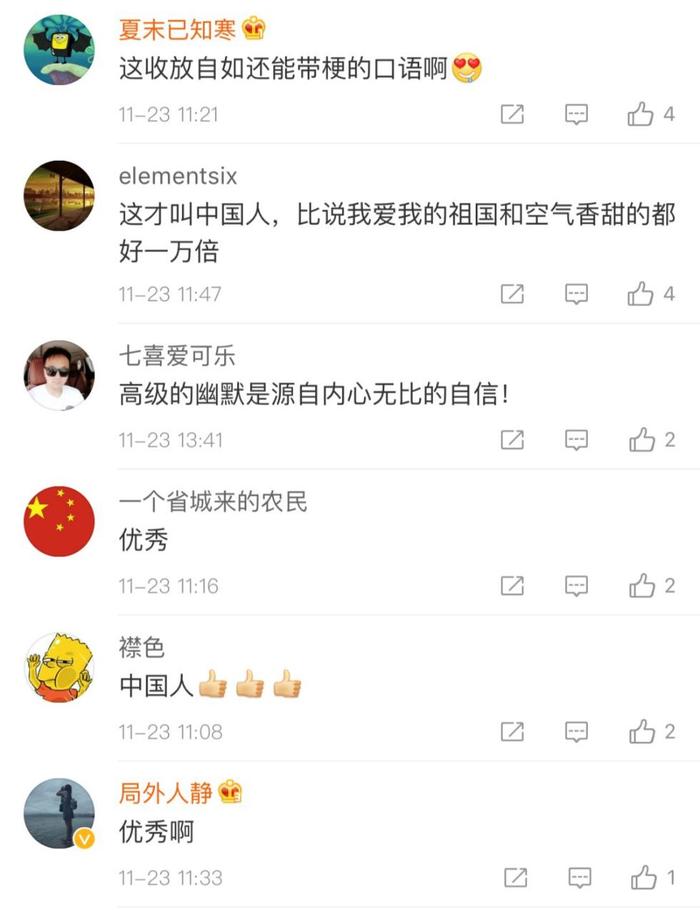Screen dimensions: 700x910
Task: Repost 夏末已知寒's comment
Action: click(x=512, y=115)
